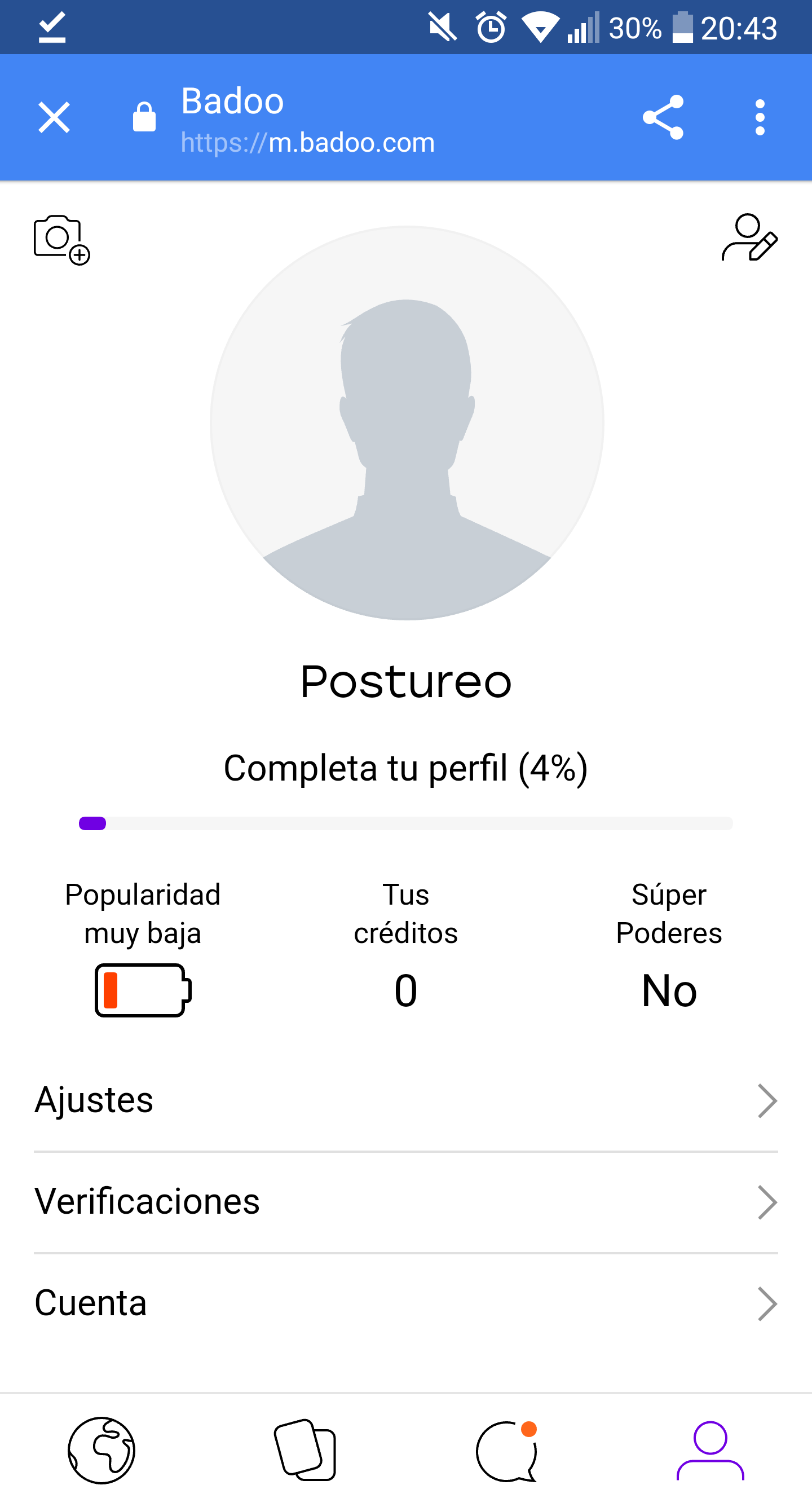Open the Cuenta row
The height and width of the screenshot is (1507, 812).
pos(406,1303)
